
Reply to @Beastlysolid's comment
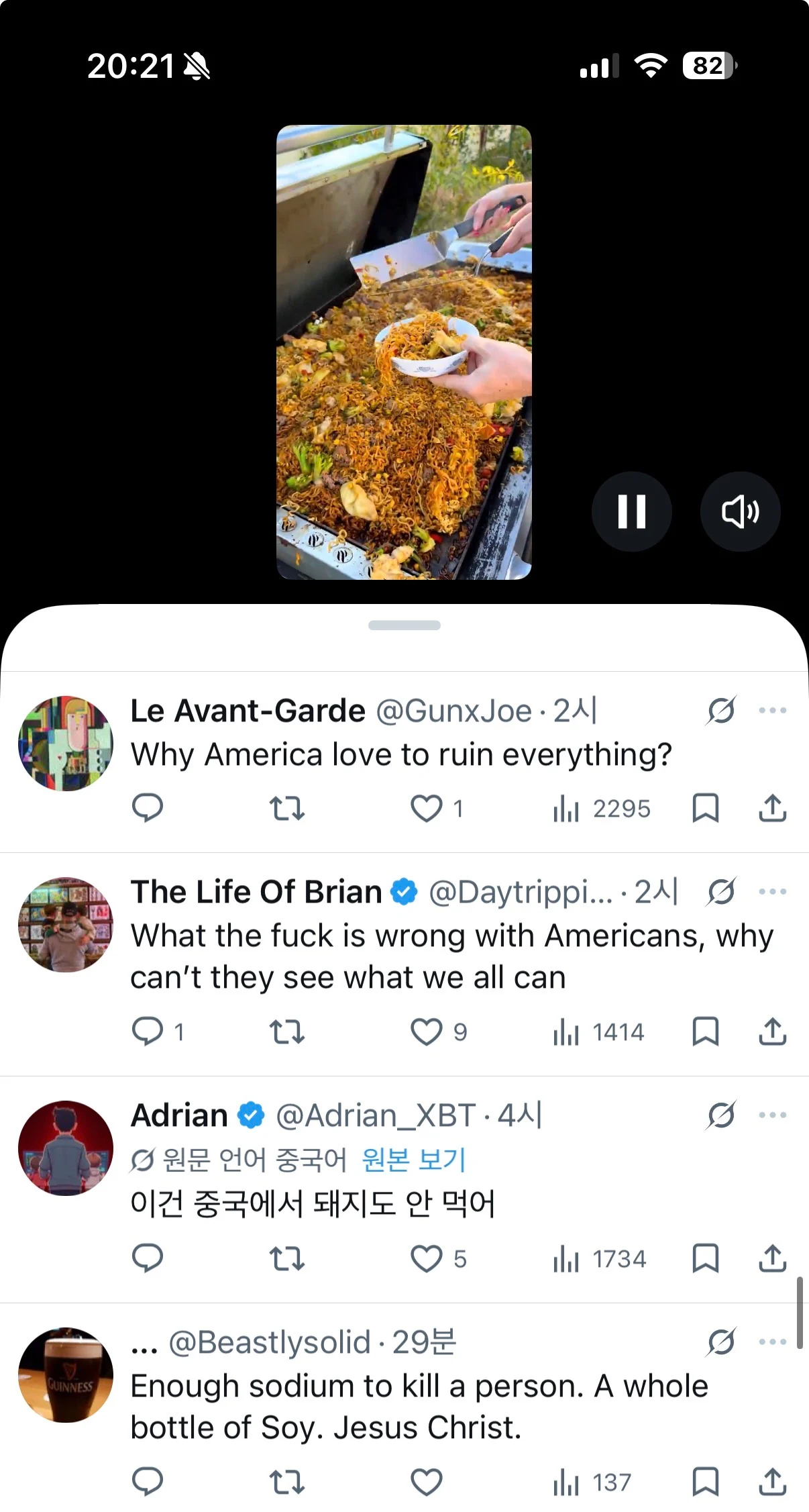click(148, 1482)
